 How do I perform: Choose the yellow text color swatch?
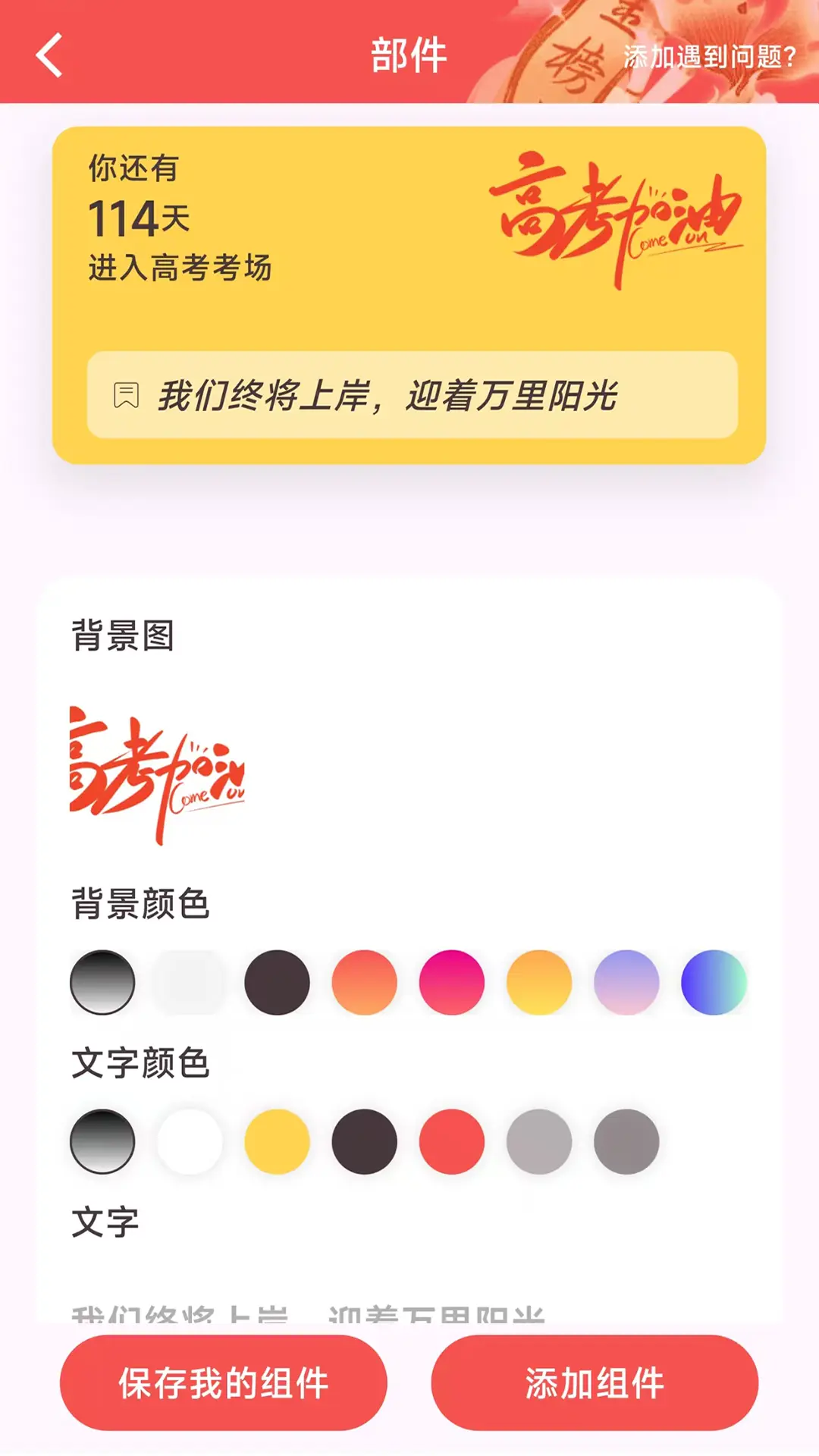click(276, 1141)
